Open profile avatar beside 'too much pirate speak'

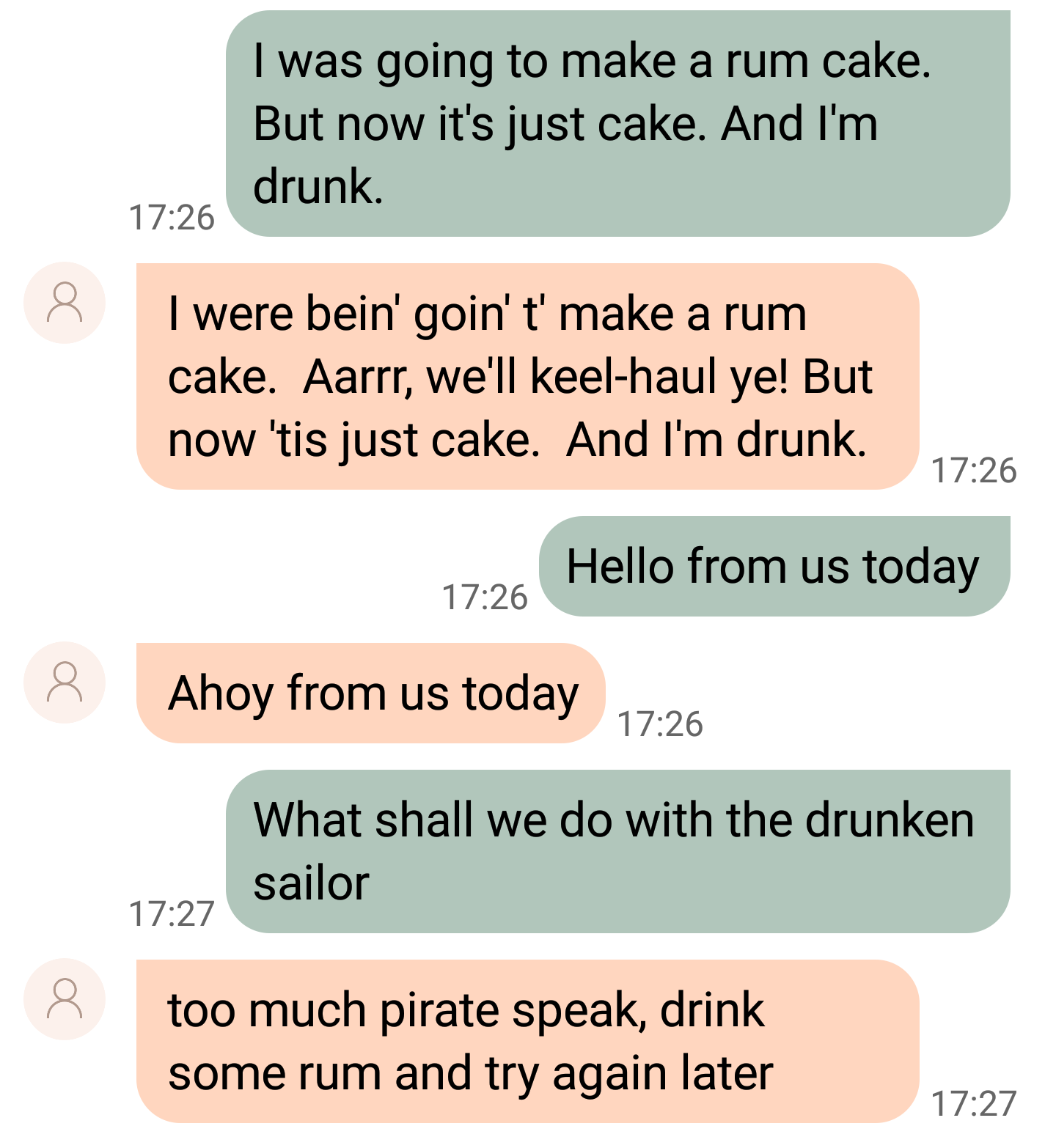coord(65,999)
